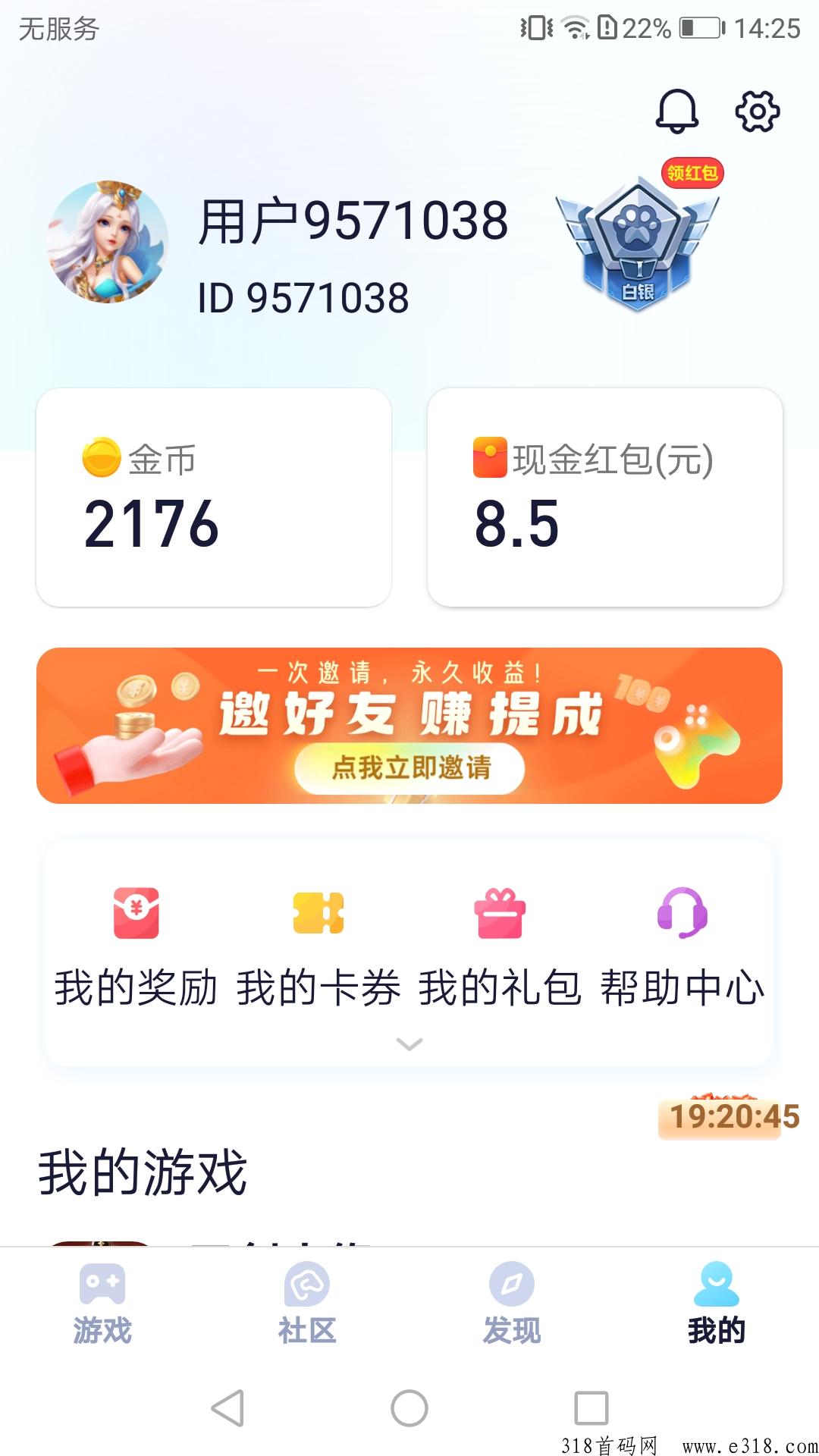Viewport: 819px width, 1456px height.
Task: Switch to the 社区 tab
Action: (307, 1304)
